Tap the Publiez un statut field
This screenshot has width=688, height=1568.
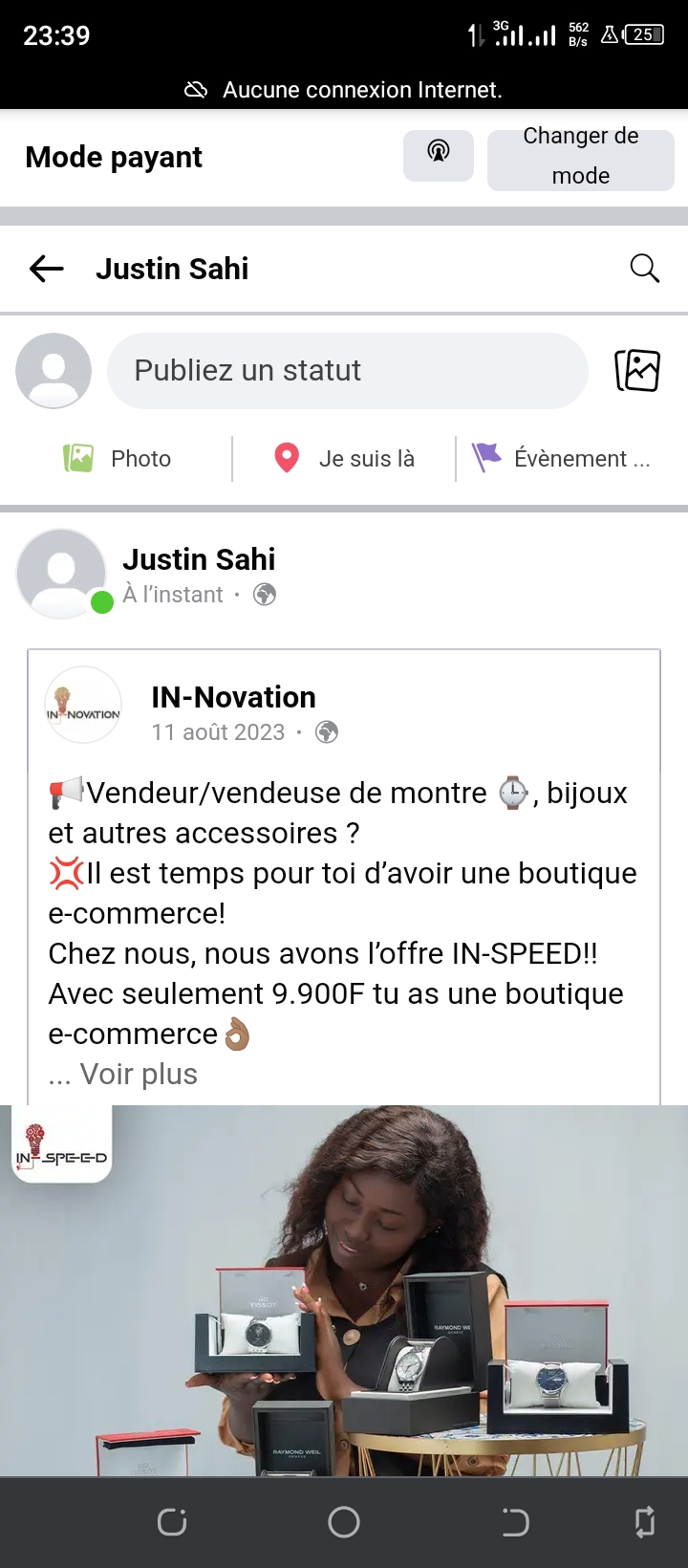pos(347,371)
